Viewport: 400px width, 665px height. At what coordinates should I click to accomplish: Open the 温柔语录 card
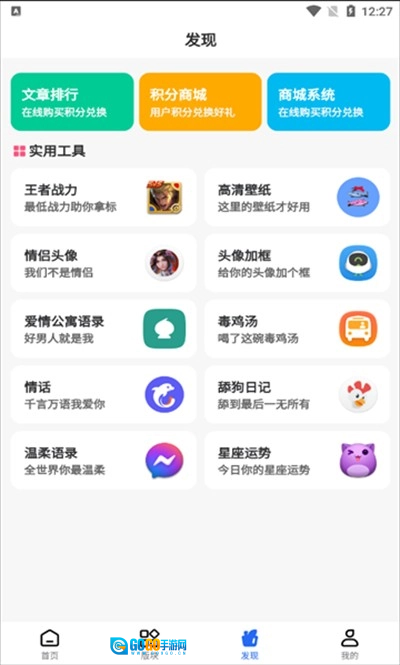tap(103, 460)
